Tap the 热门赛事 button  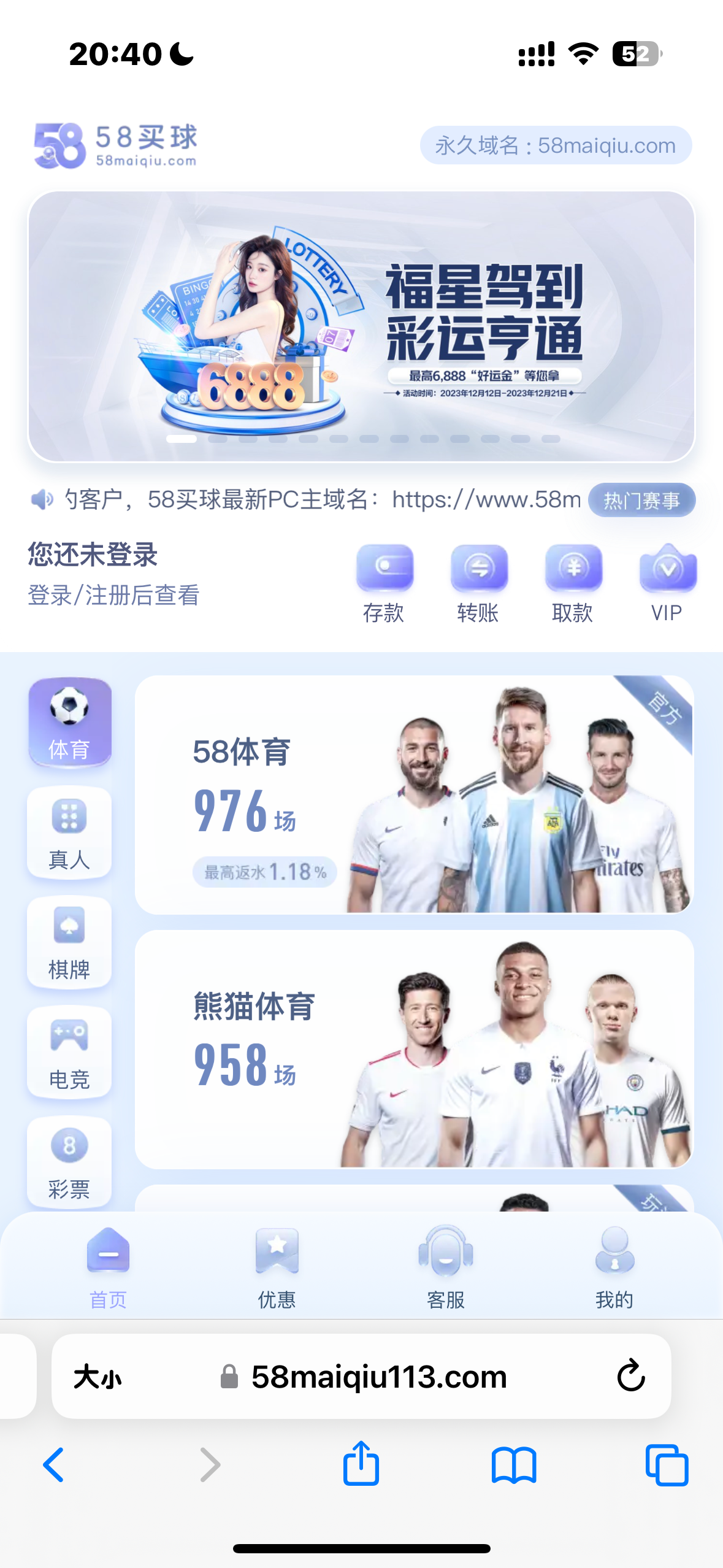tap(641, 500)
